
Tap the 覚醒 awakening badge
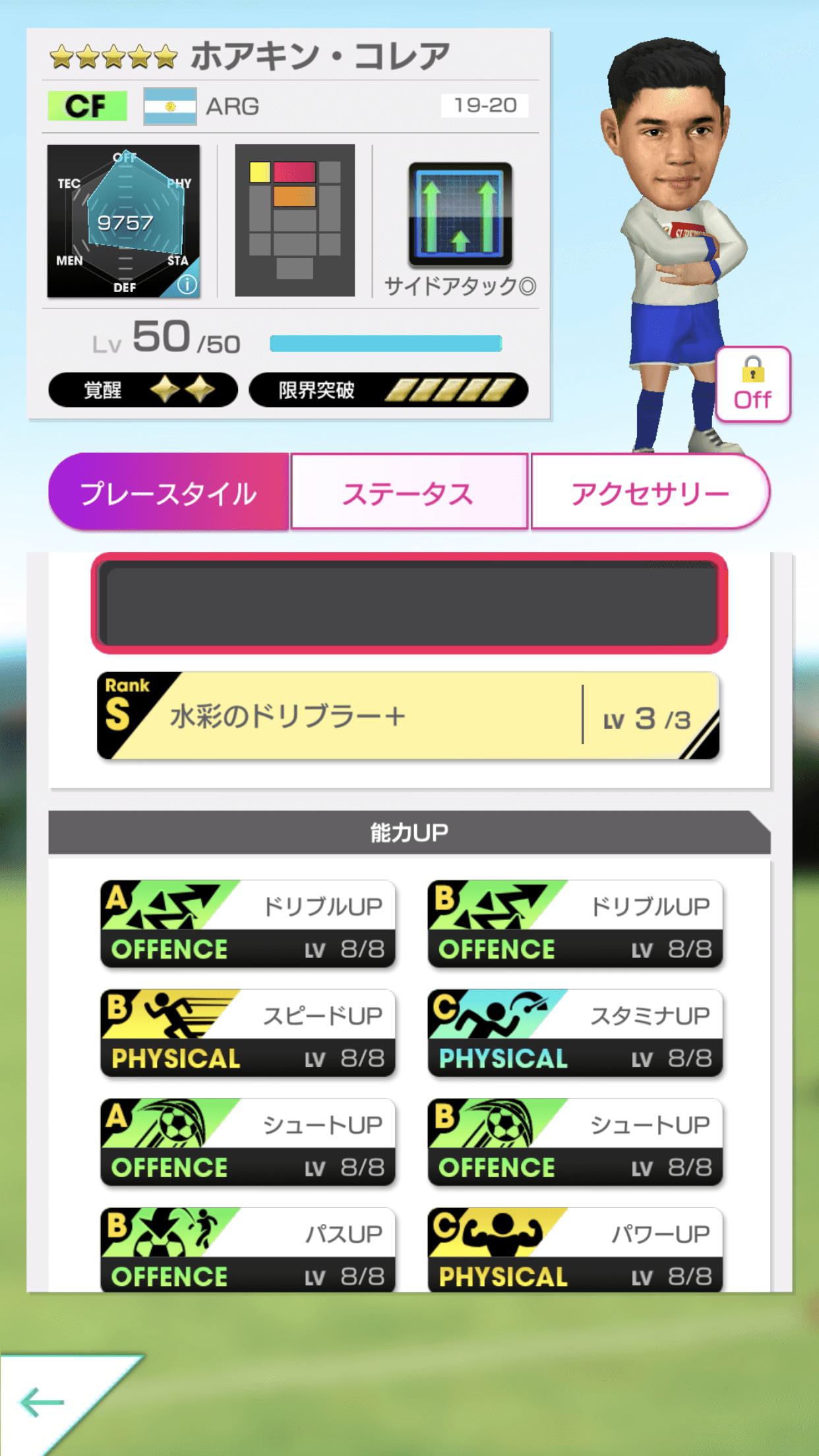point(143,390)
